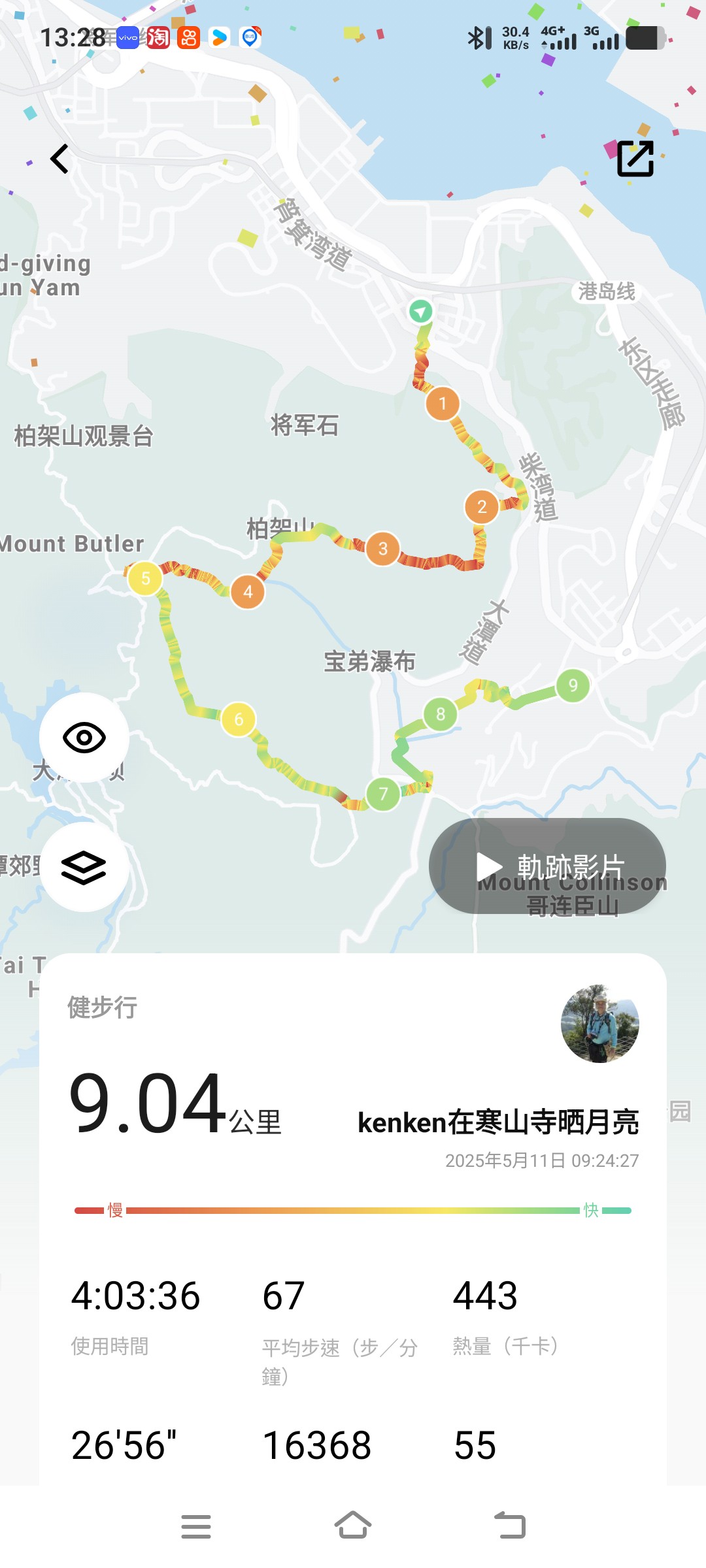Toggle map visibility with the eye button
Viewport: 706px width, 1568px height.
coord(84,738)
